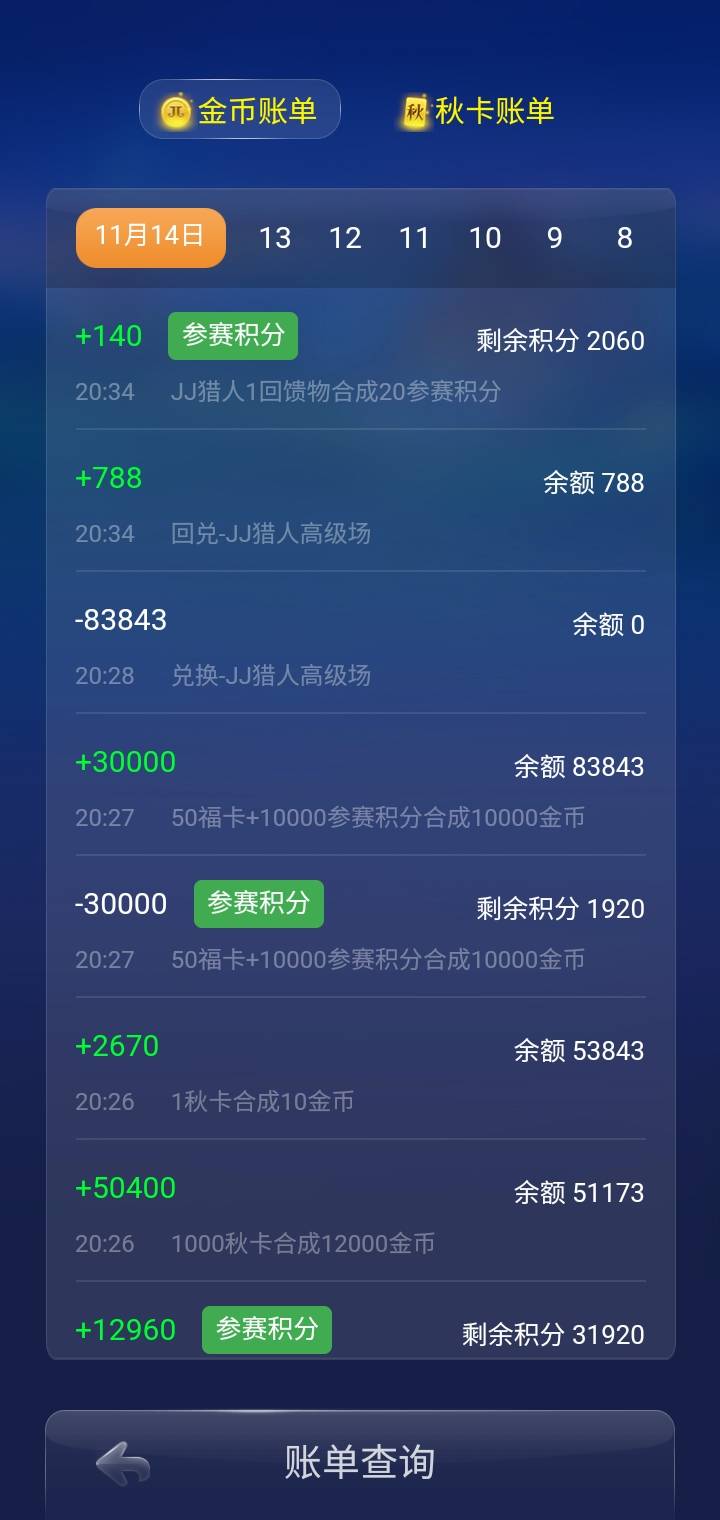Open the +788 回兑-JJ猎人高级场 entry
Image resolution: width=720 pixels, height=1520 pixels.
(x=360, y=505)
